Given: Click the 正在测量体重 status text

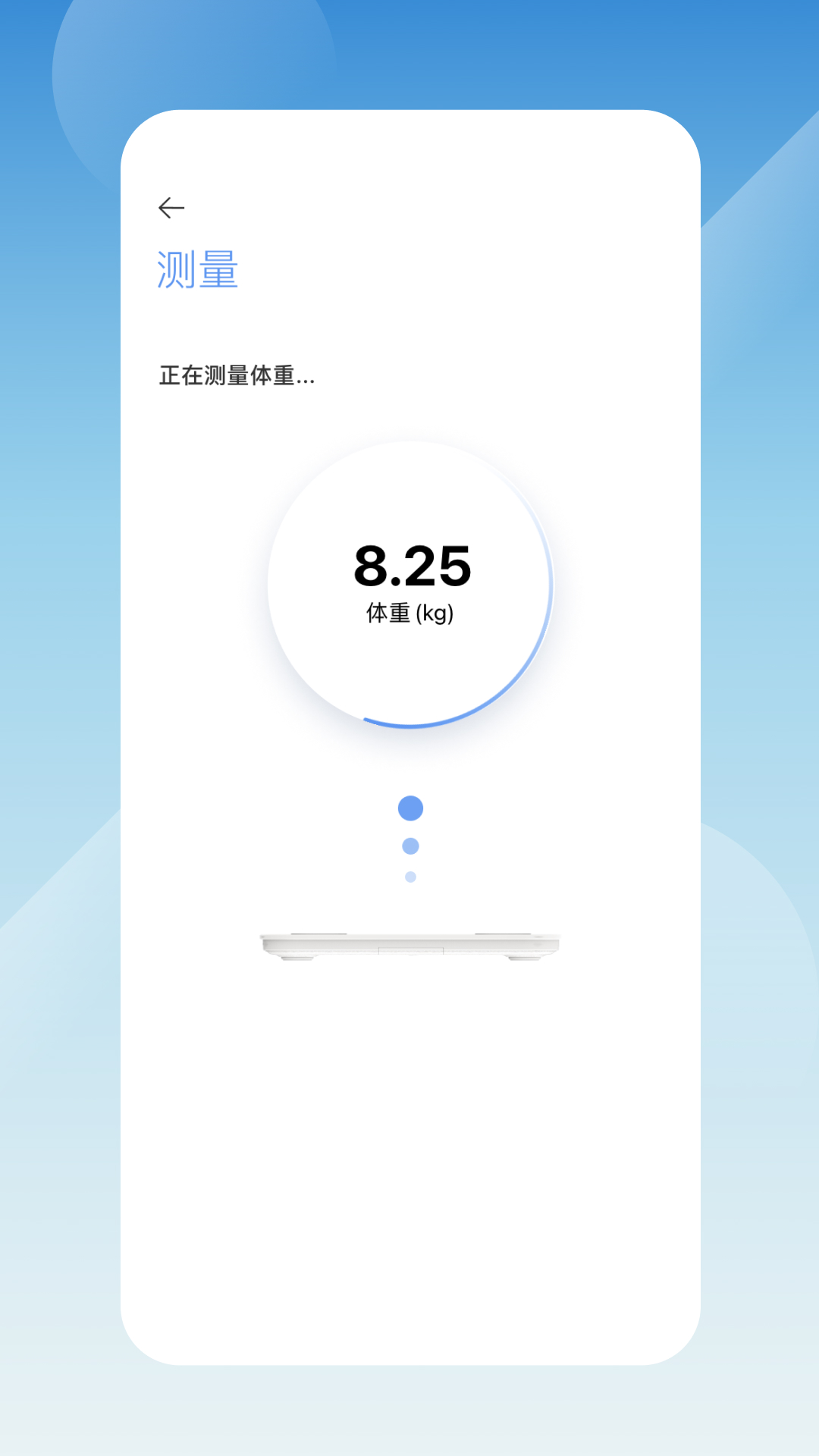Looking at the screenshot, I should pyautogui.click(x=235, y=375).
